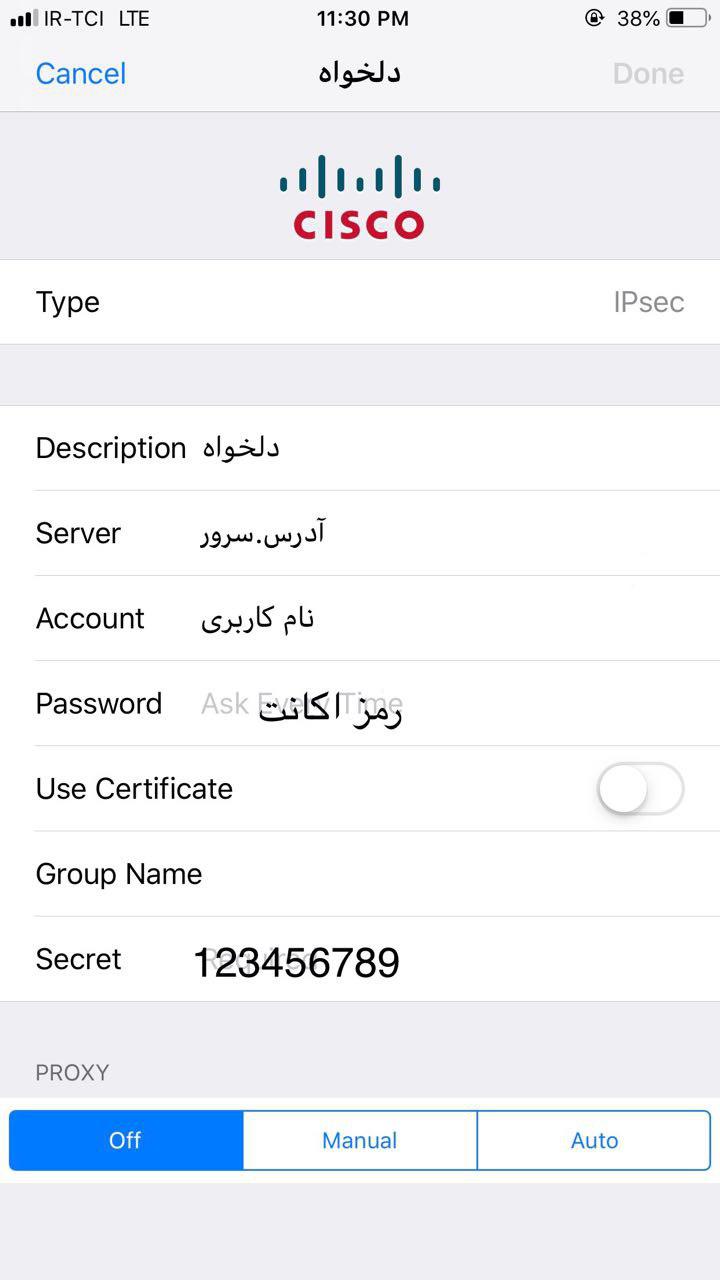Select the Off proxy option
The image size is (720, 1280).
126,1140
